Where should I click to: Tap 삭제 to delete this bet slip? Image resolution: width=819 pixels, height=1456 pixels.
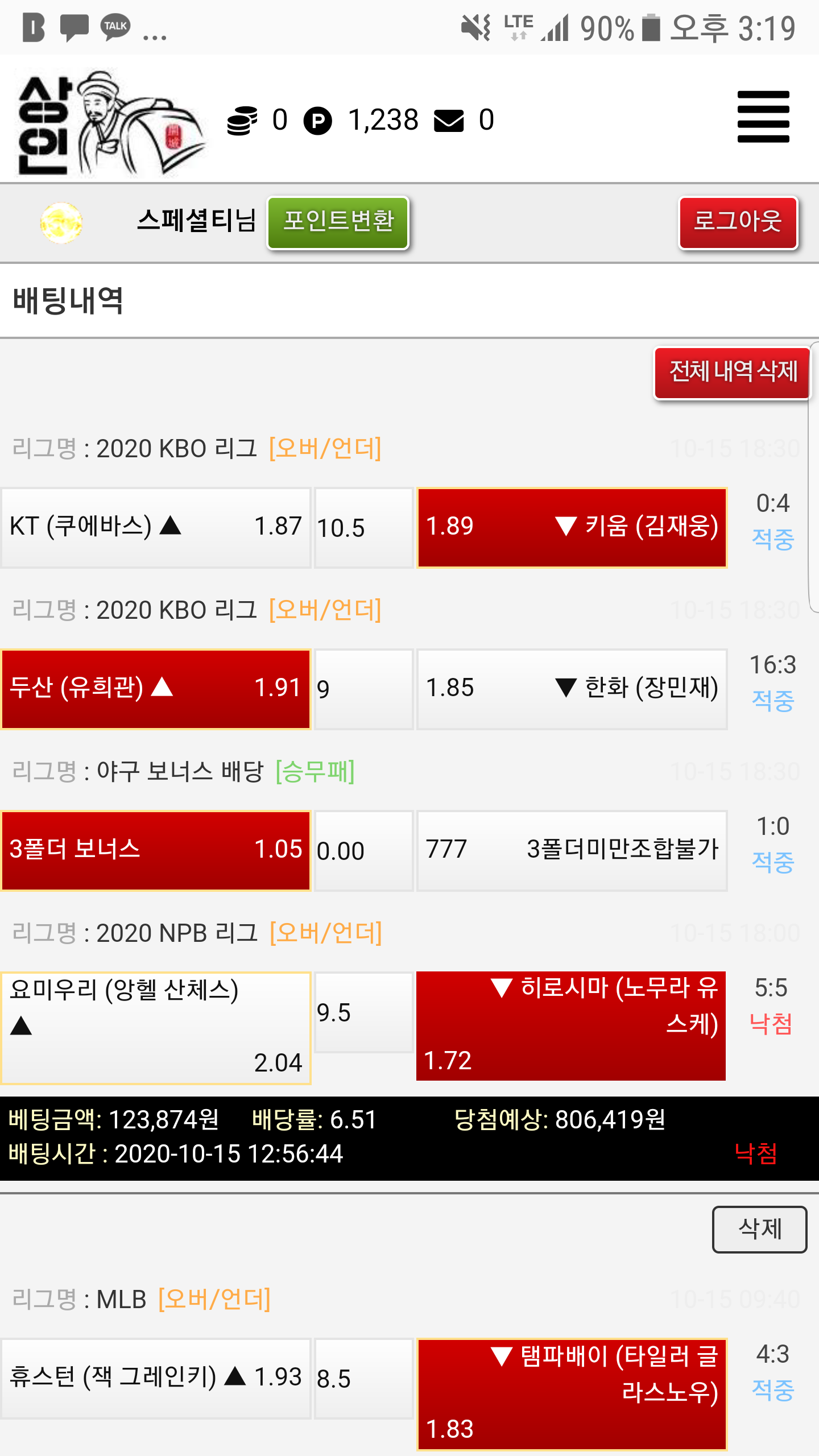[x=759, y=1229]
